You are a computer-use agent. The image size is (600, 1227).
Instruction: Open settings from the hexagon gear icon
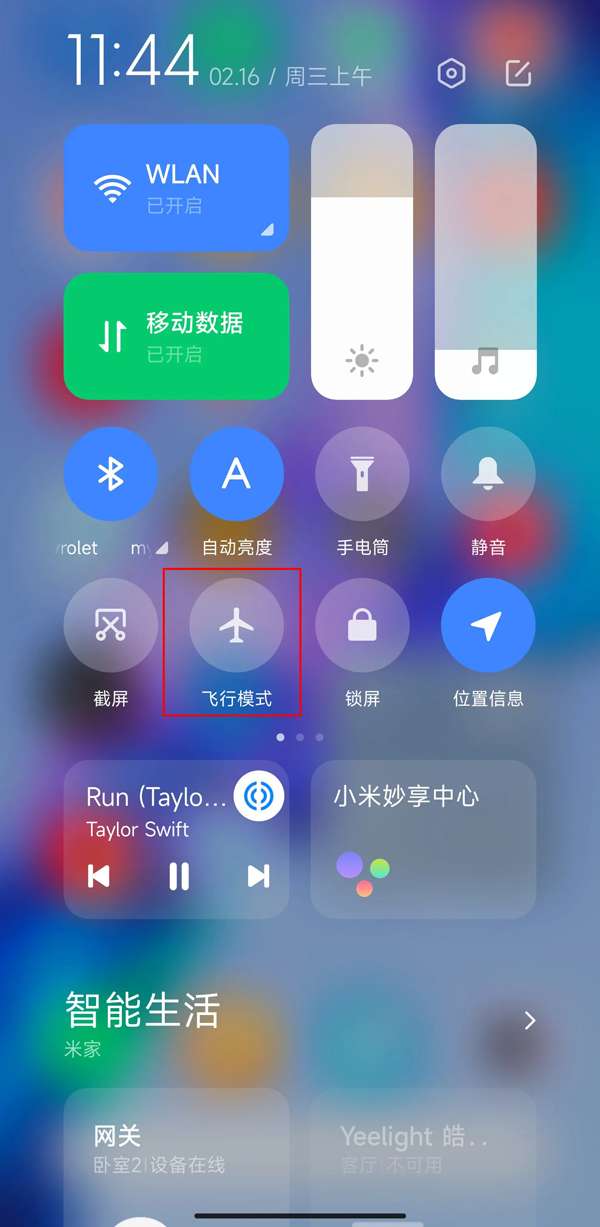pyautogui.click(x=452, y=74)
